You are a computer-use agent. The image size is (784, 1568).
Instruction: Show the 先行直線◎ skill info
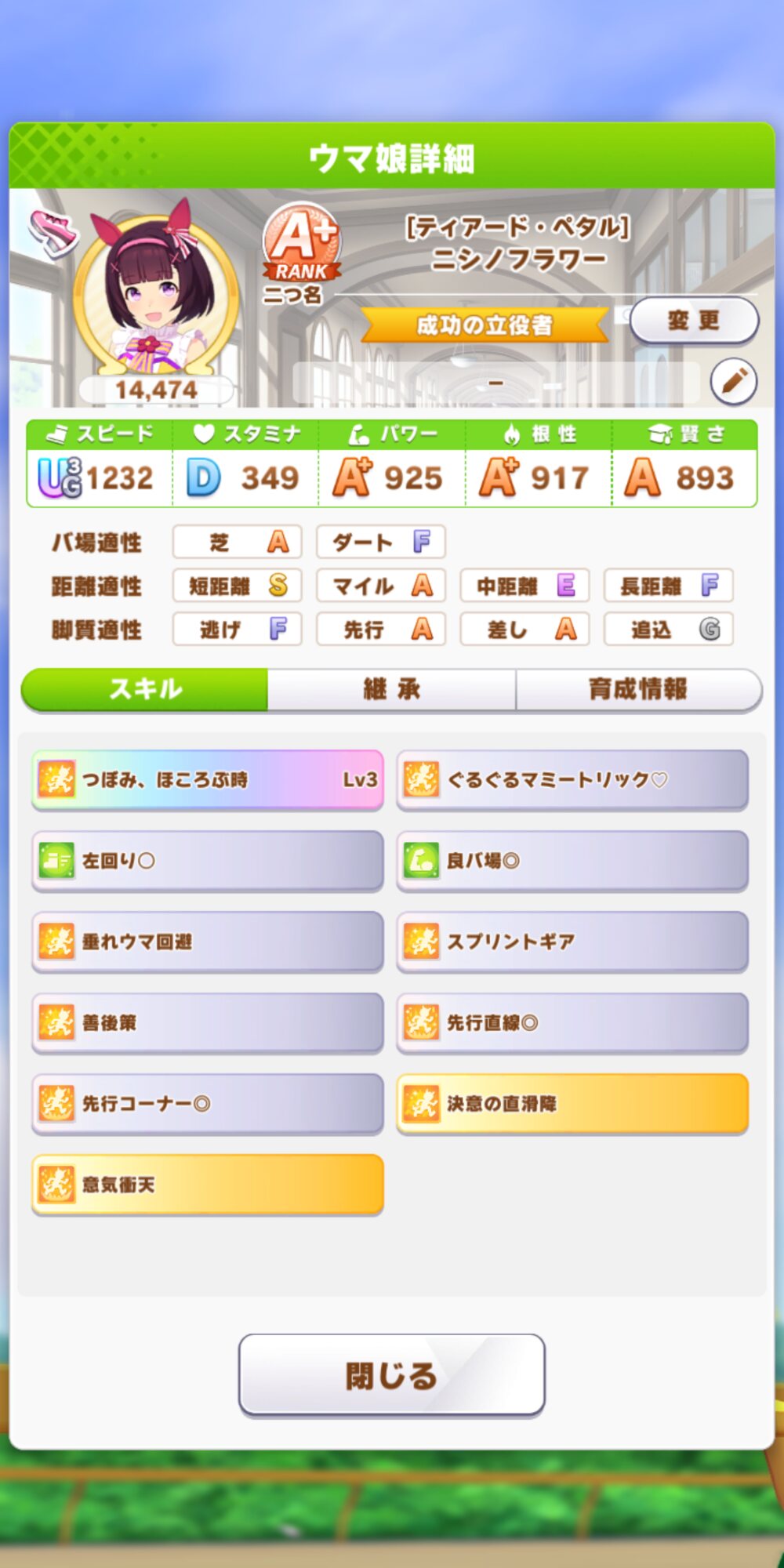click(x=572, y=1022)
